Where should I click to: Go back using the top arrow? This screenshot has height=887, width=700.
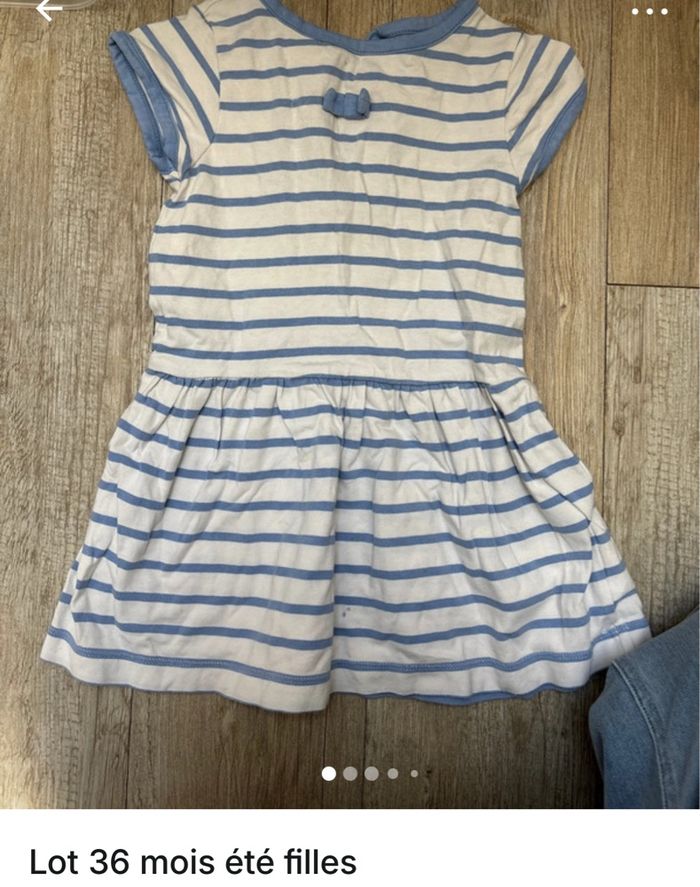47,10
